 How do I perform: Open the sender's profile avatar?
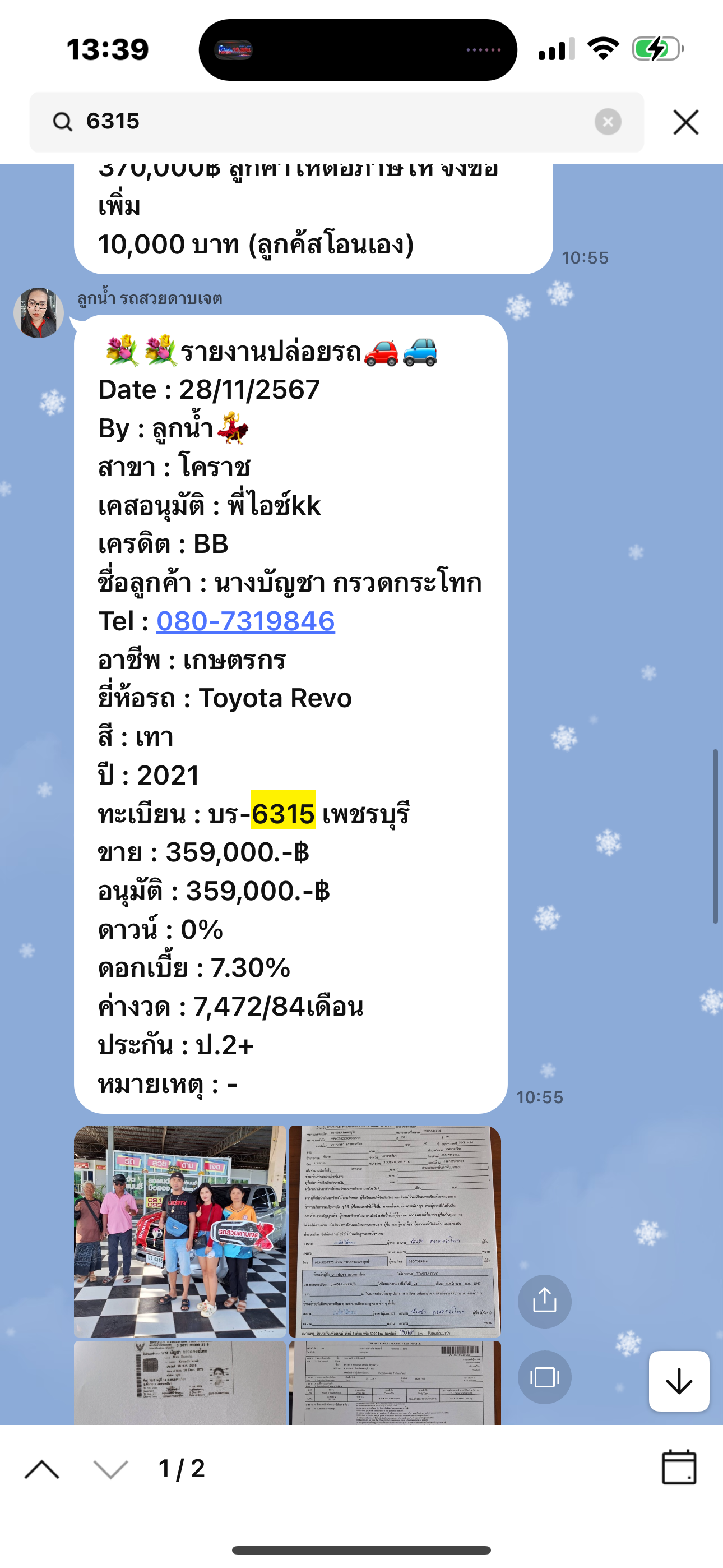[39, 313]
